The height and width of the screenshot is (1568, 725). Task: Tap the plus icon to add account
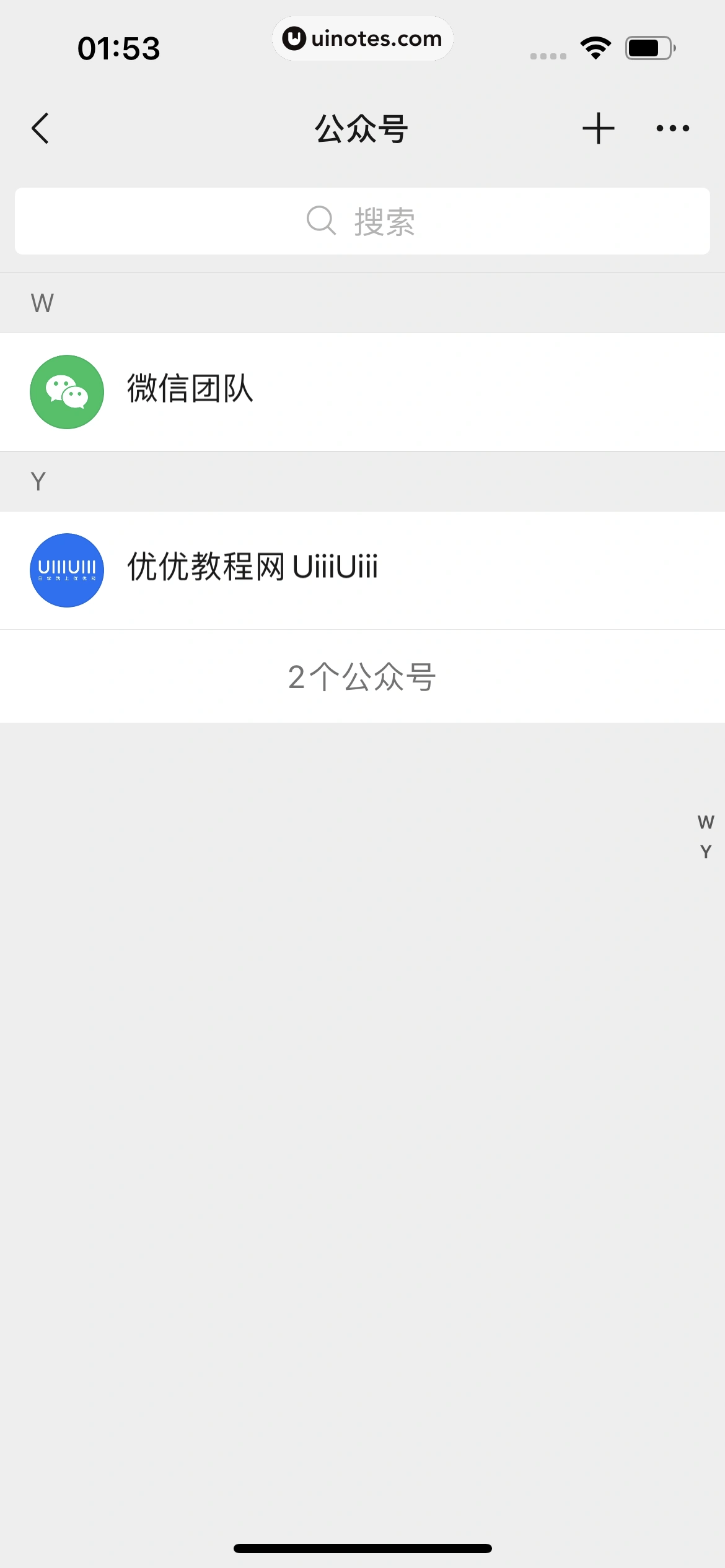pos(597,128)
